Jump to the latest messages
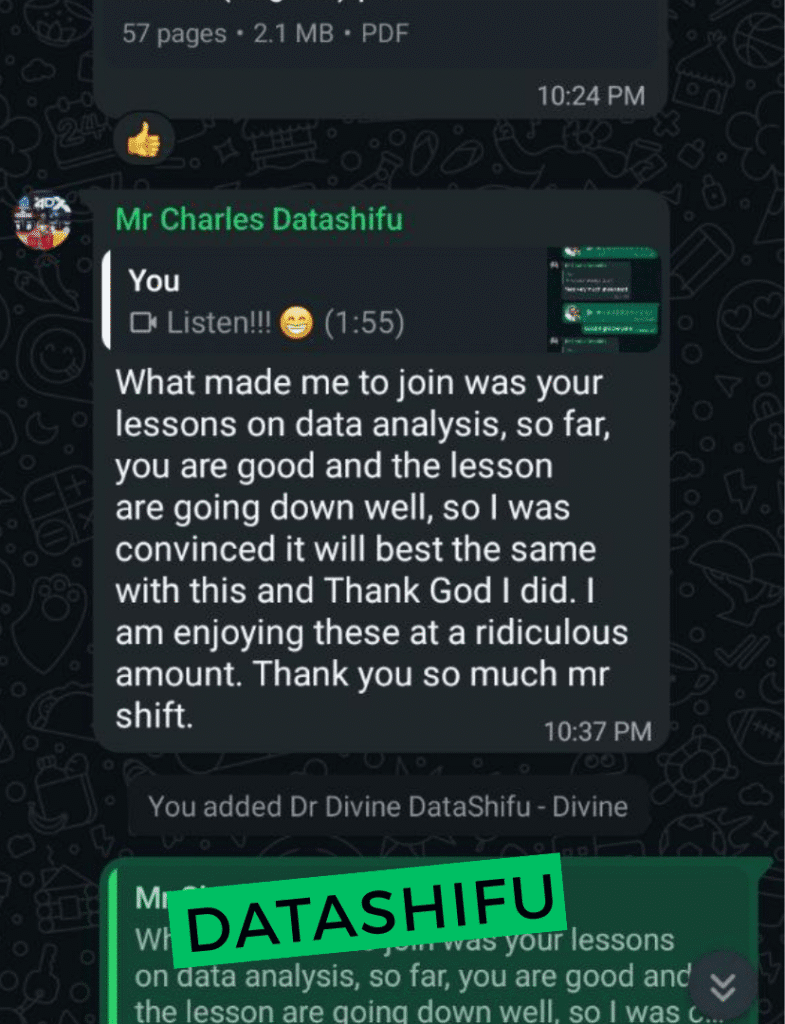This screenshot has width=785, height=1024. point(722,986)
